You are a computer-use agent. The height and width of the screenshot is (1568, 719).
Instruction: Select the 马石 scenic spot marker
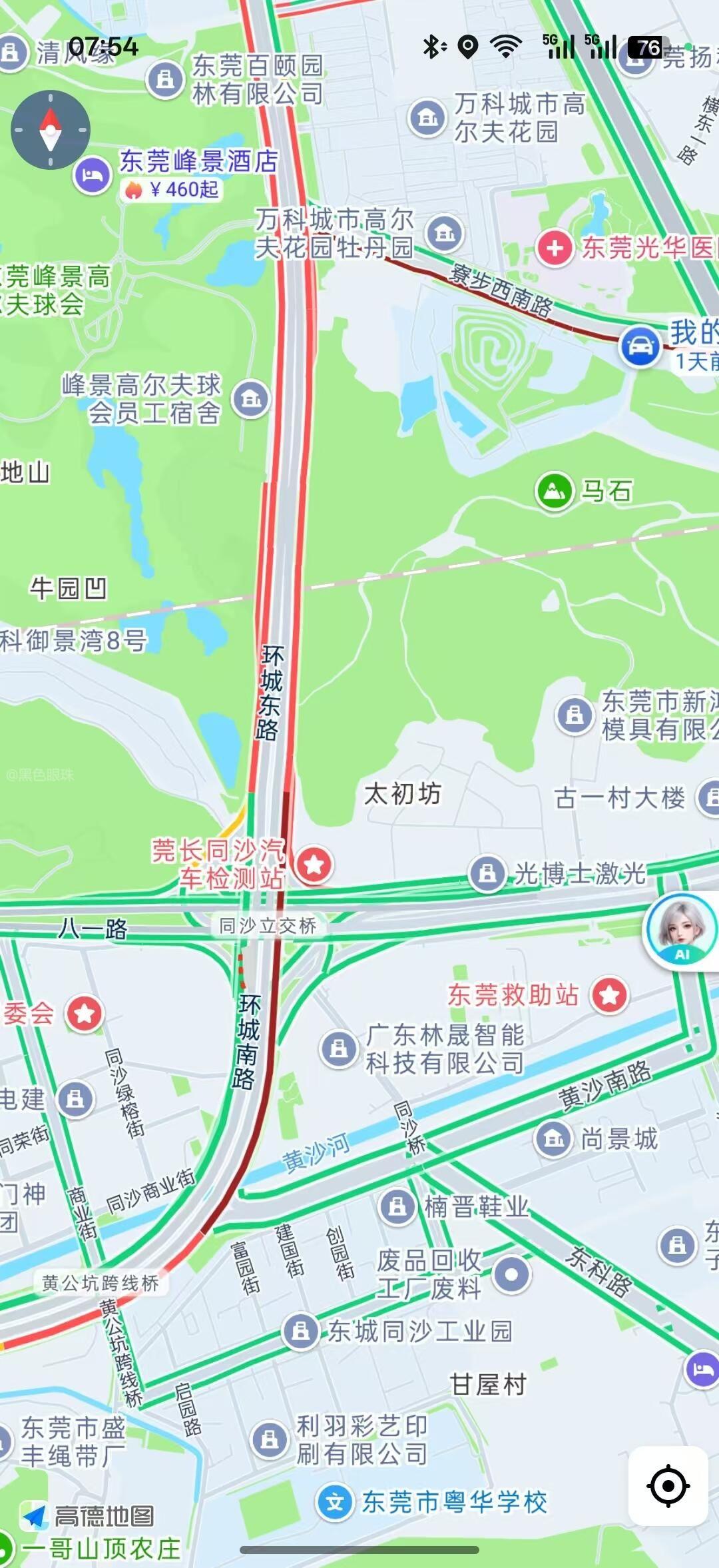pyautogui.click(x=554, y=492)
